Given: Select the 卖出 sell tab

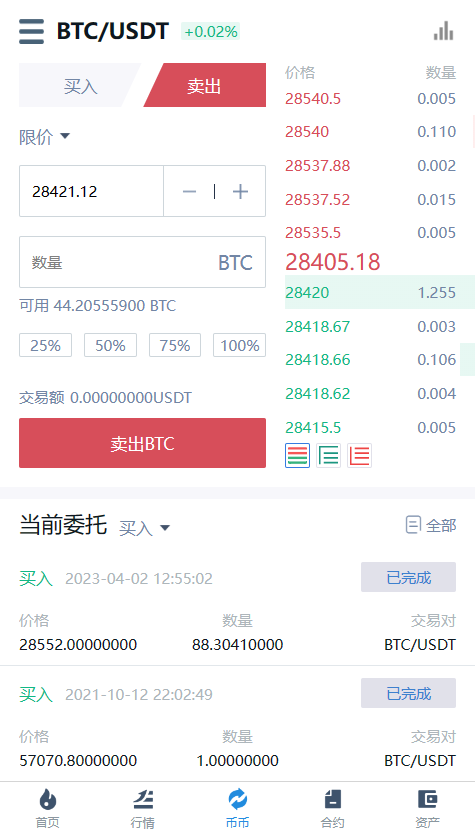Looking at the screenshot, I should pos(205,85).
